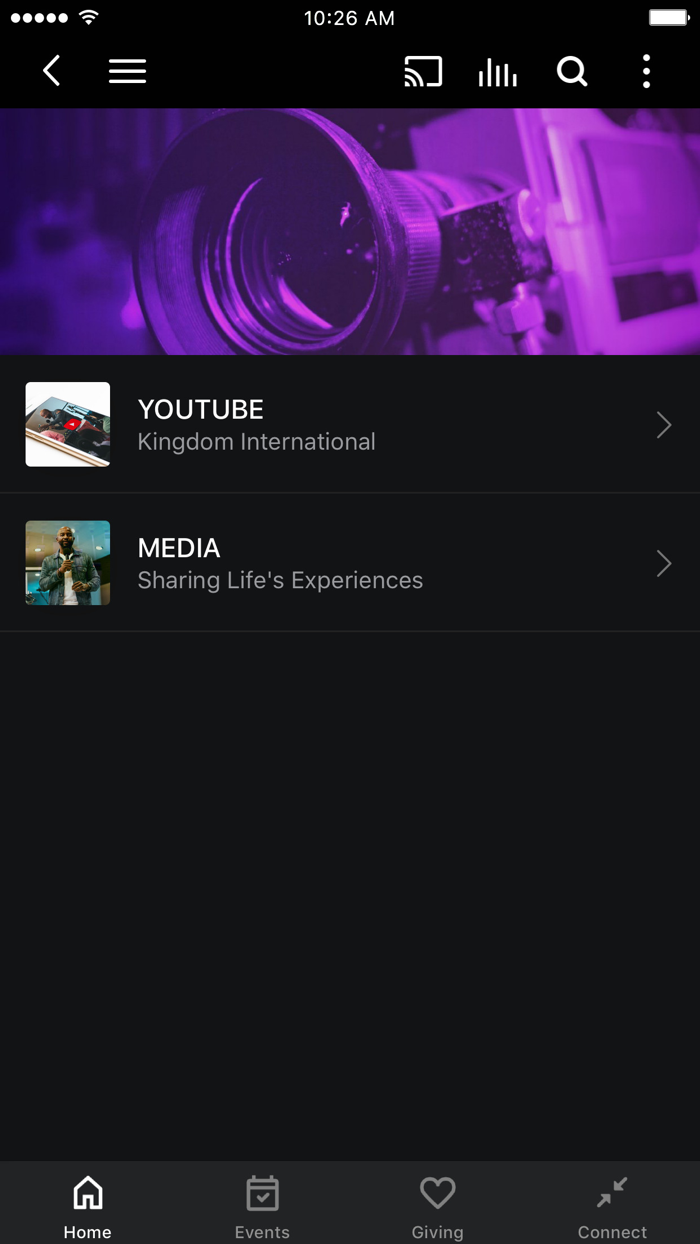
Task: Cast media to a device
Action: pyautogui.click(x=423, y=71)
